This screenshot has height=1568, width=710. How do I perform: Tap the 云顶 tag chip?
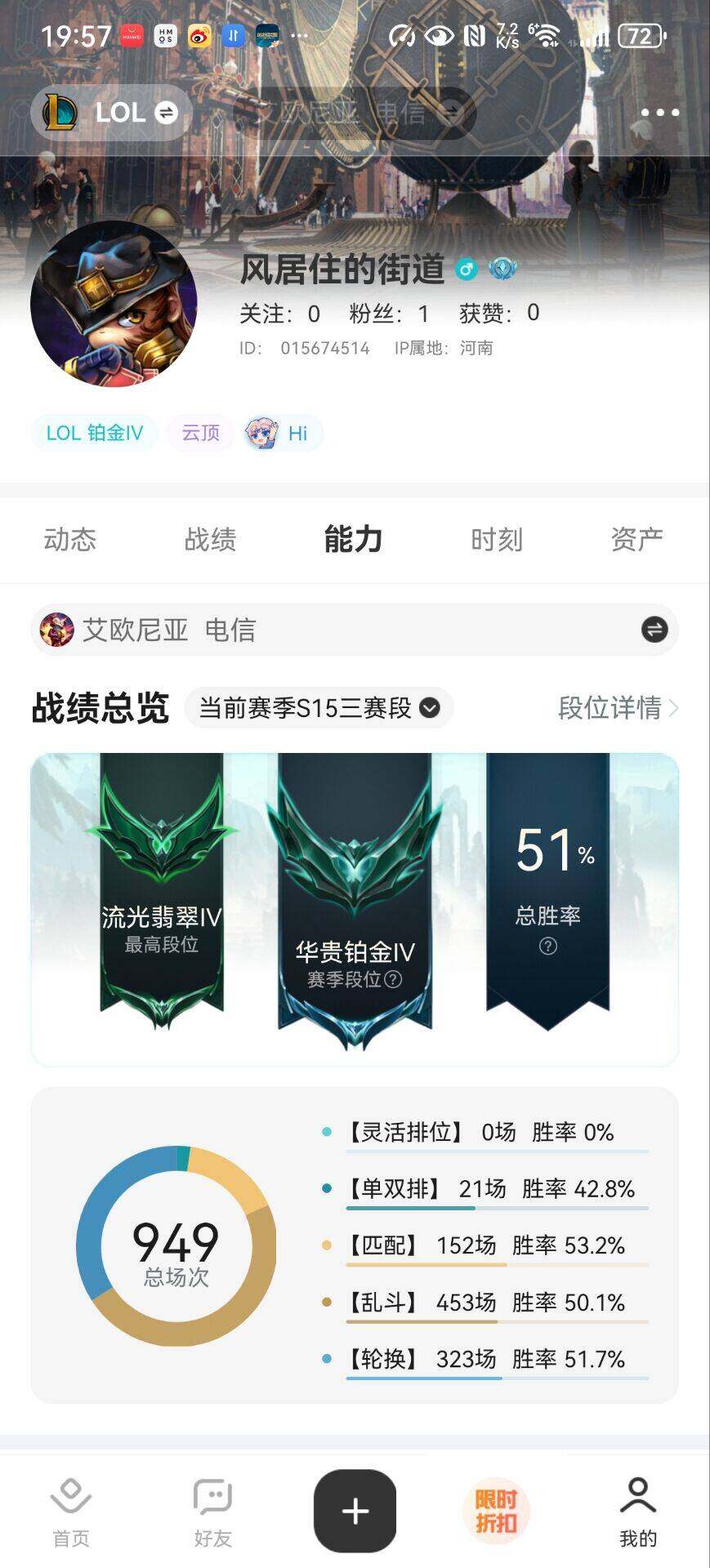coord(200,433)
